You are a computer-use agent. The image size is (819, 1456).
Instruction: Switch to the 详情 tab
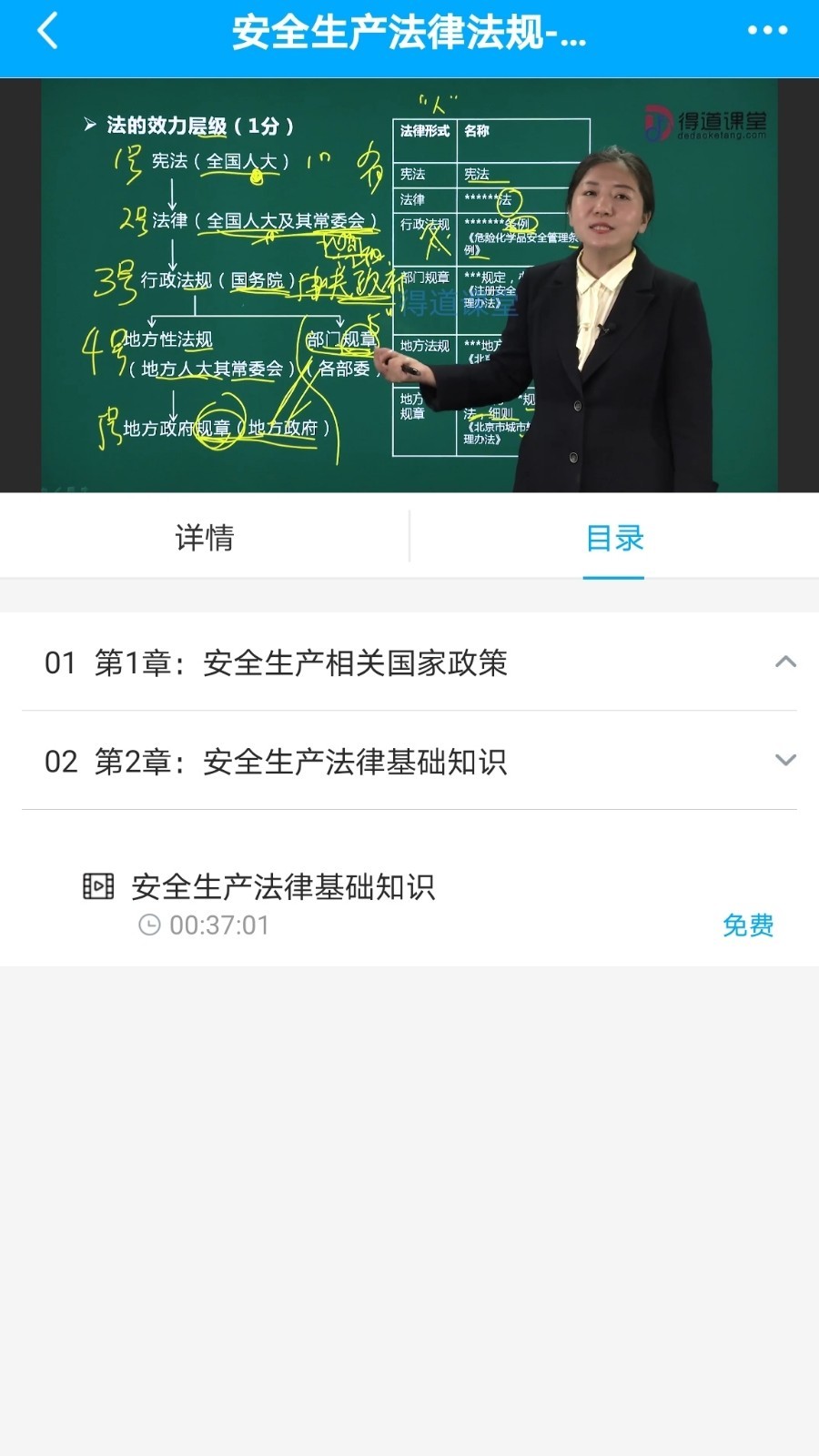(x=204, y=538)
